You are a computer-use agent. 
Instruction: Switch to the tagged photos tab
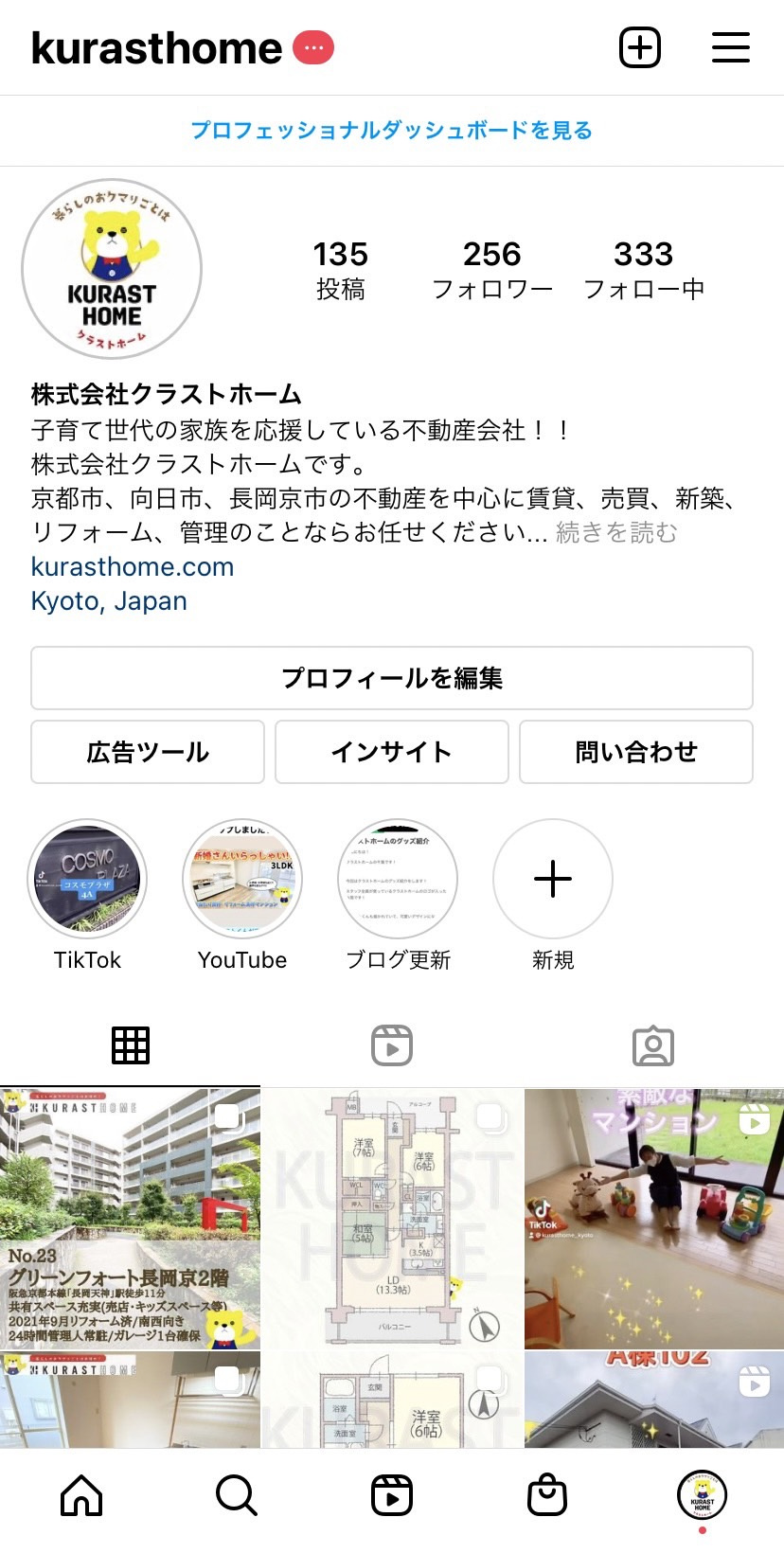coord(652,1045)
